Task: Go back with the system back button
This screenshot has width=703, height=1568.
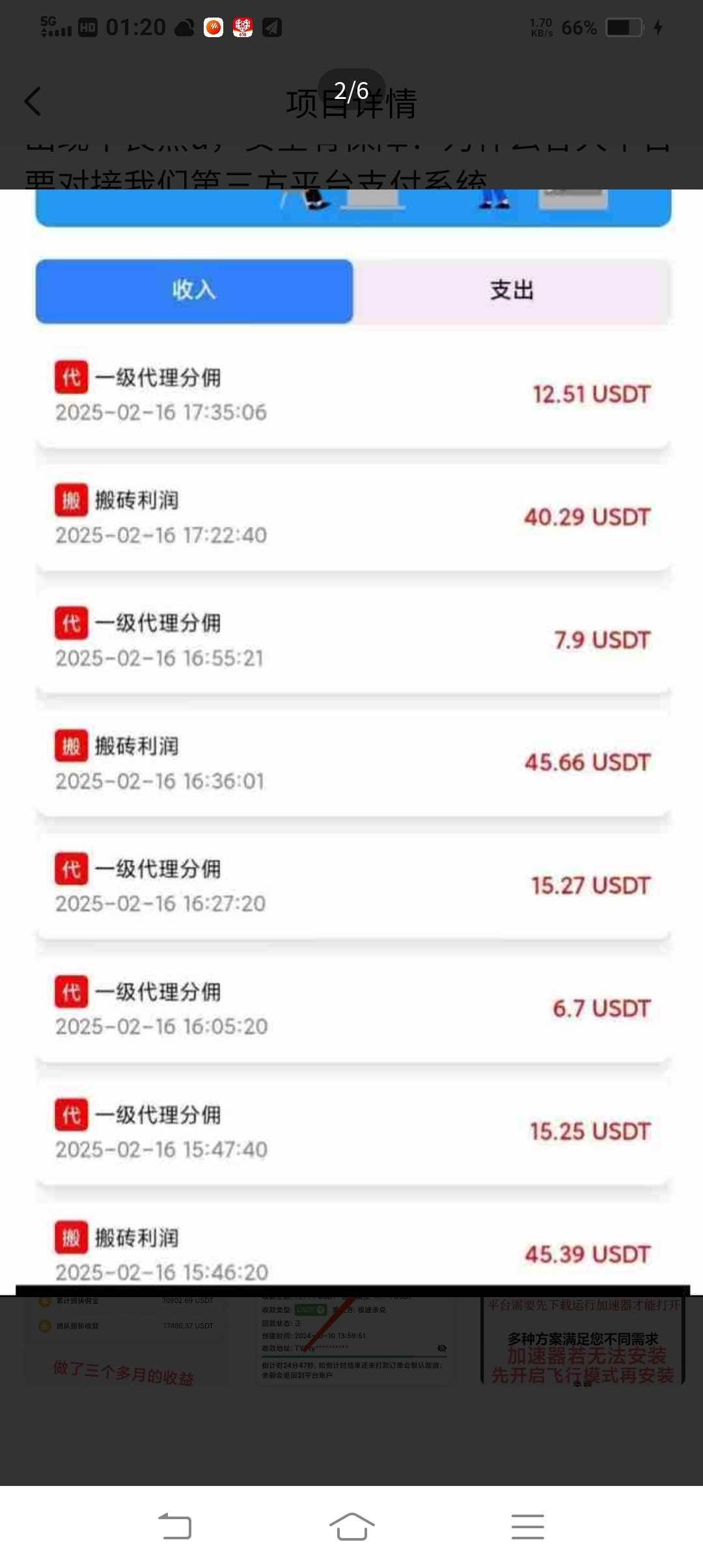Action: tap(175, 1526)
